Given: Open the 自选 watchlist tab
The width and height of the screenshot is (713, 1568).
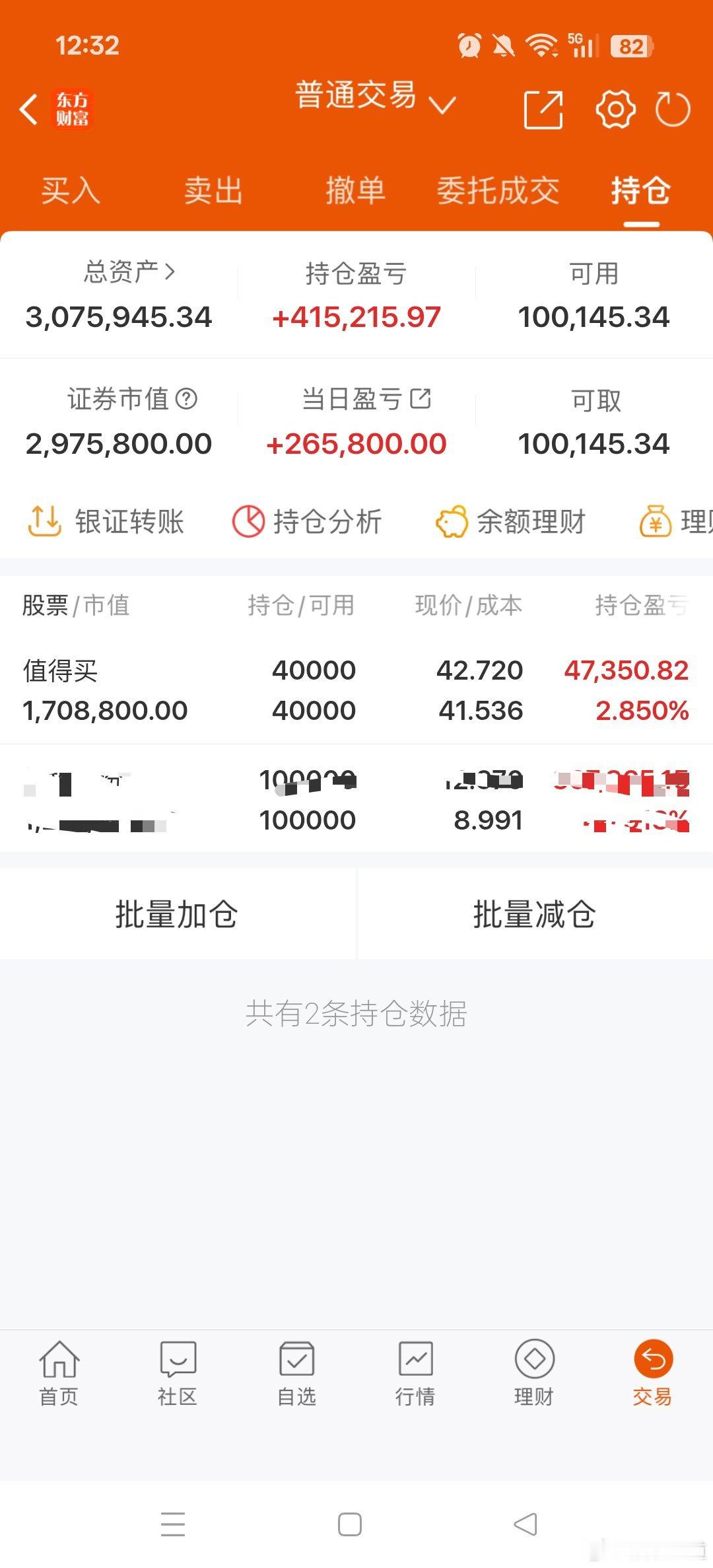Looking at the screenshot, I should point(296,1374).
